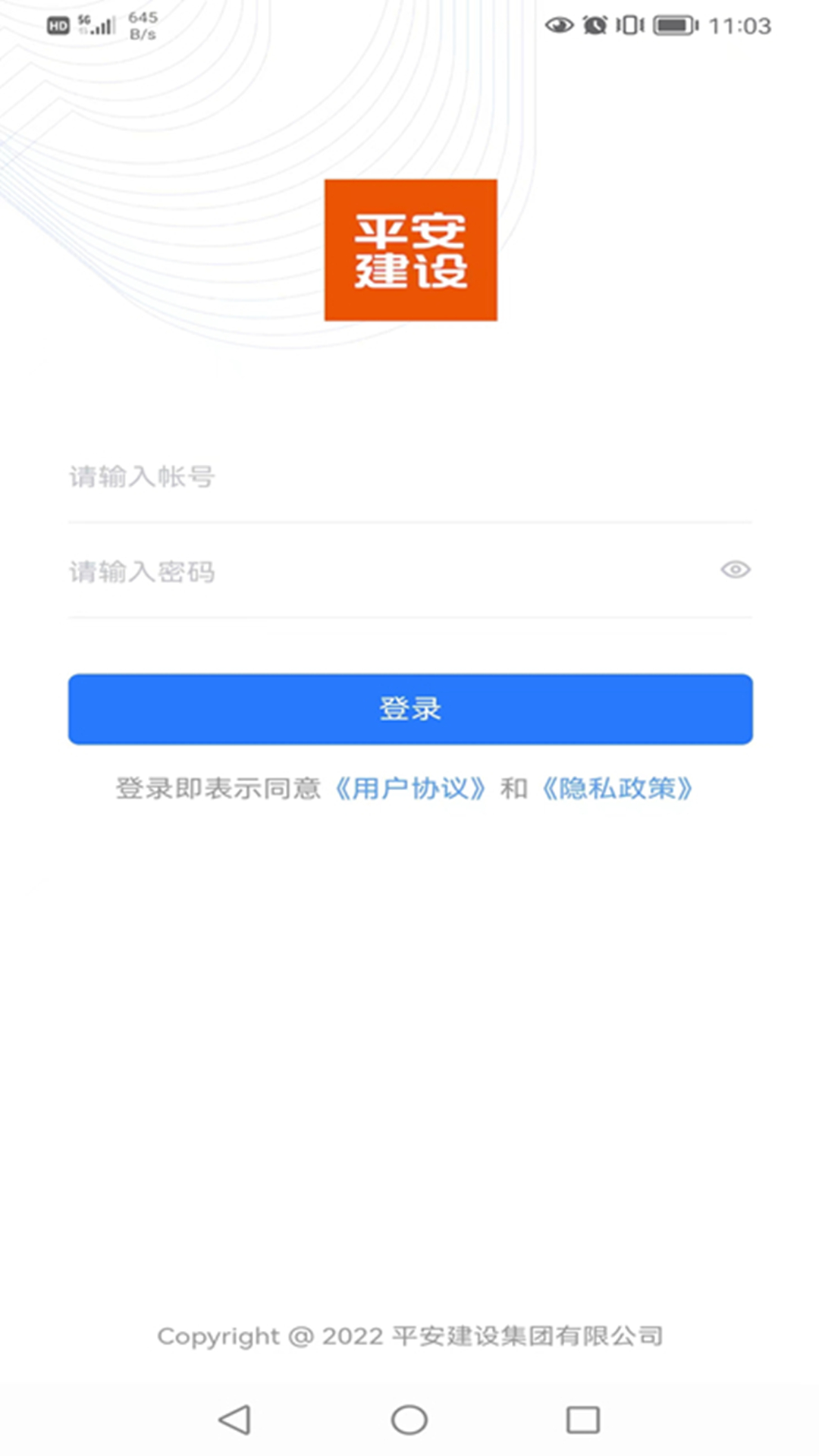Open recent apps from the navigation bar
The image size is (819, 1456).
pyautogui.click(x=582, y=1420)
